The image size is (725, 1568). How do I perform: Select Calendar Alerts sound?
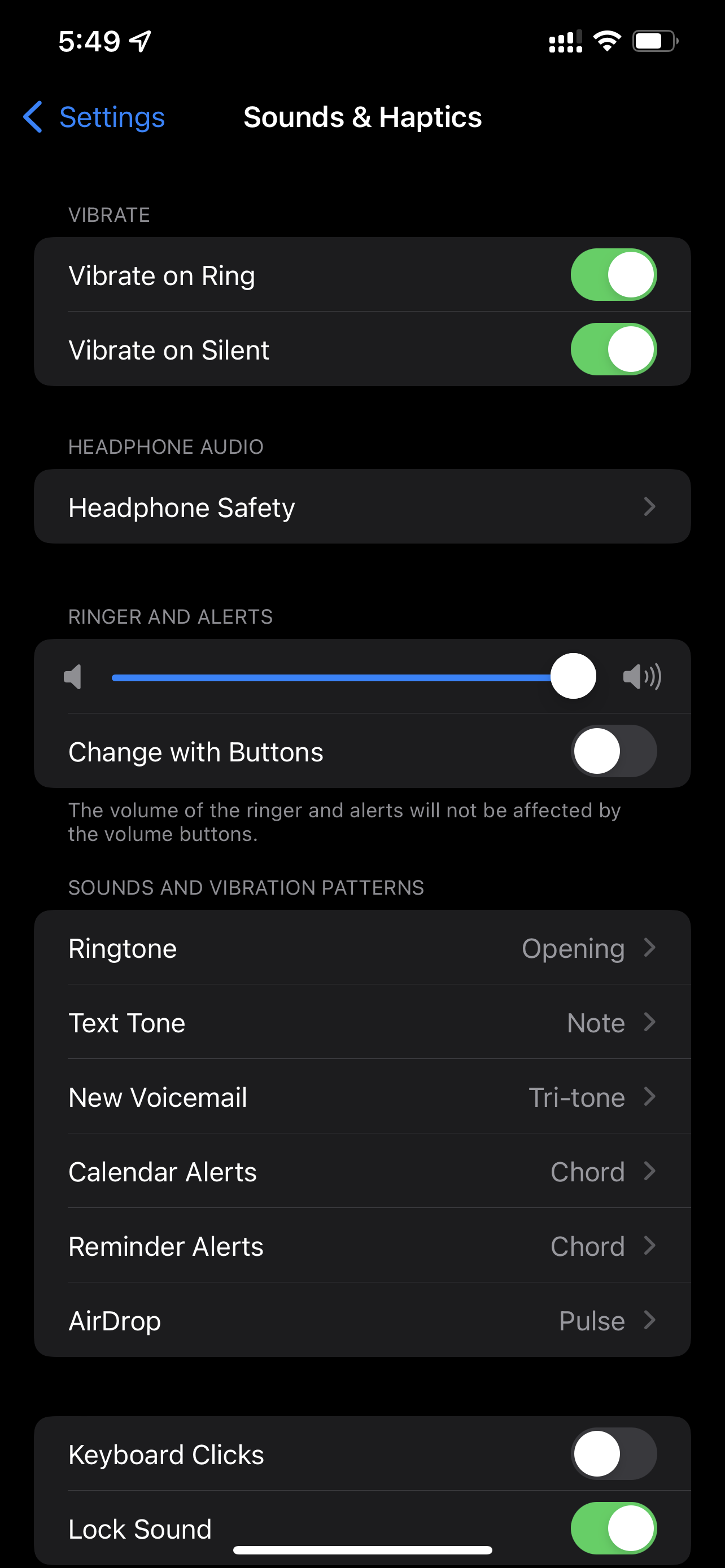point(362,1171)
